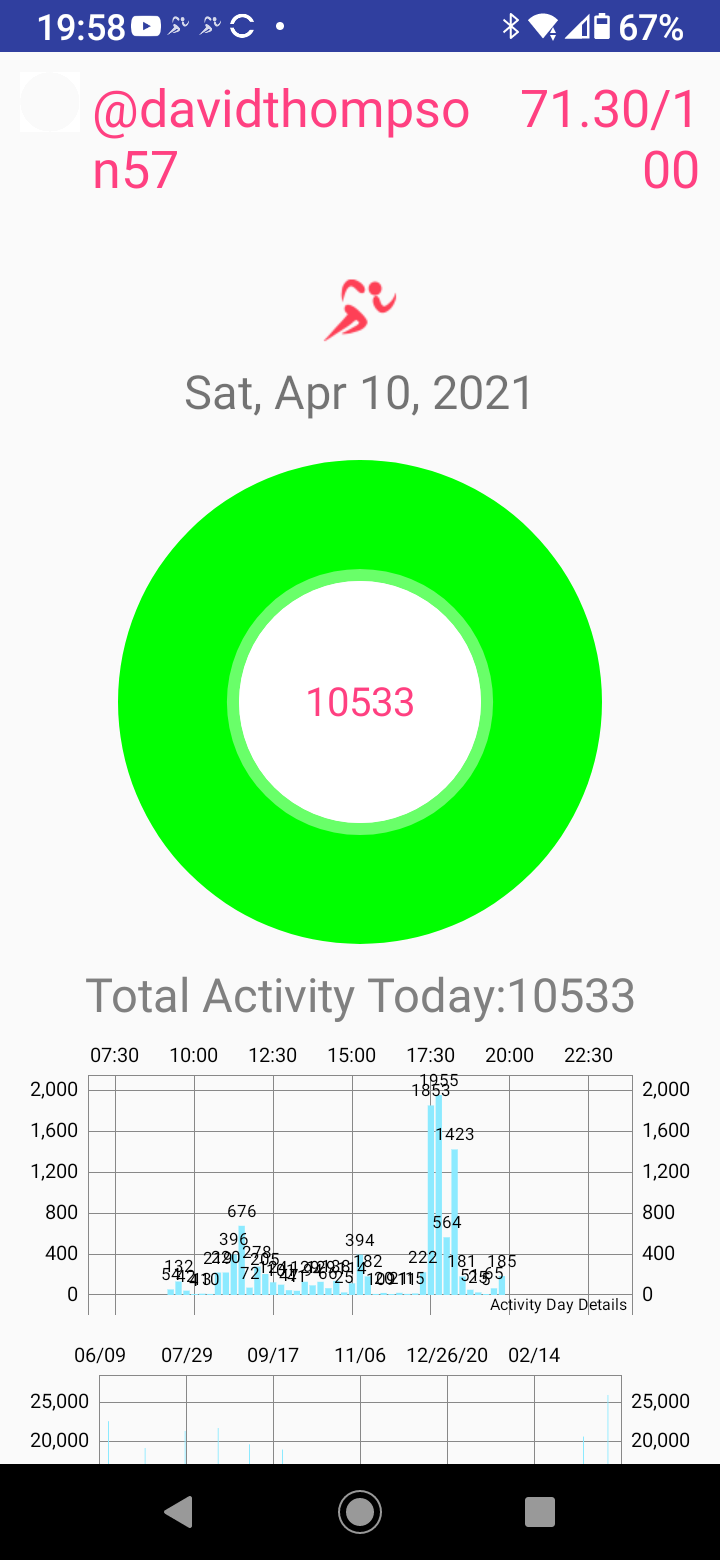
Task: Tap the @davidthompson57 username
Action: (281, 140)
